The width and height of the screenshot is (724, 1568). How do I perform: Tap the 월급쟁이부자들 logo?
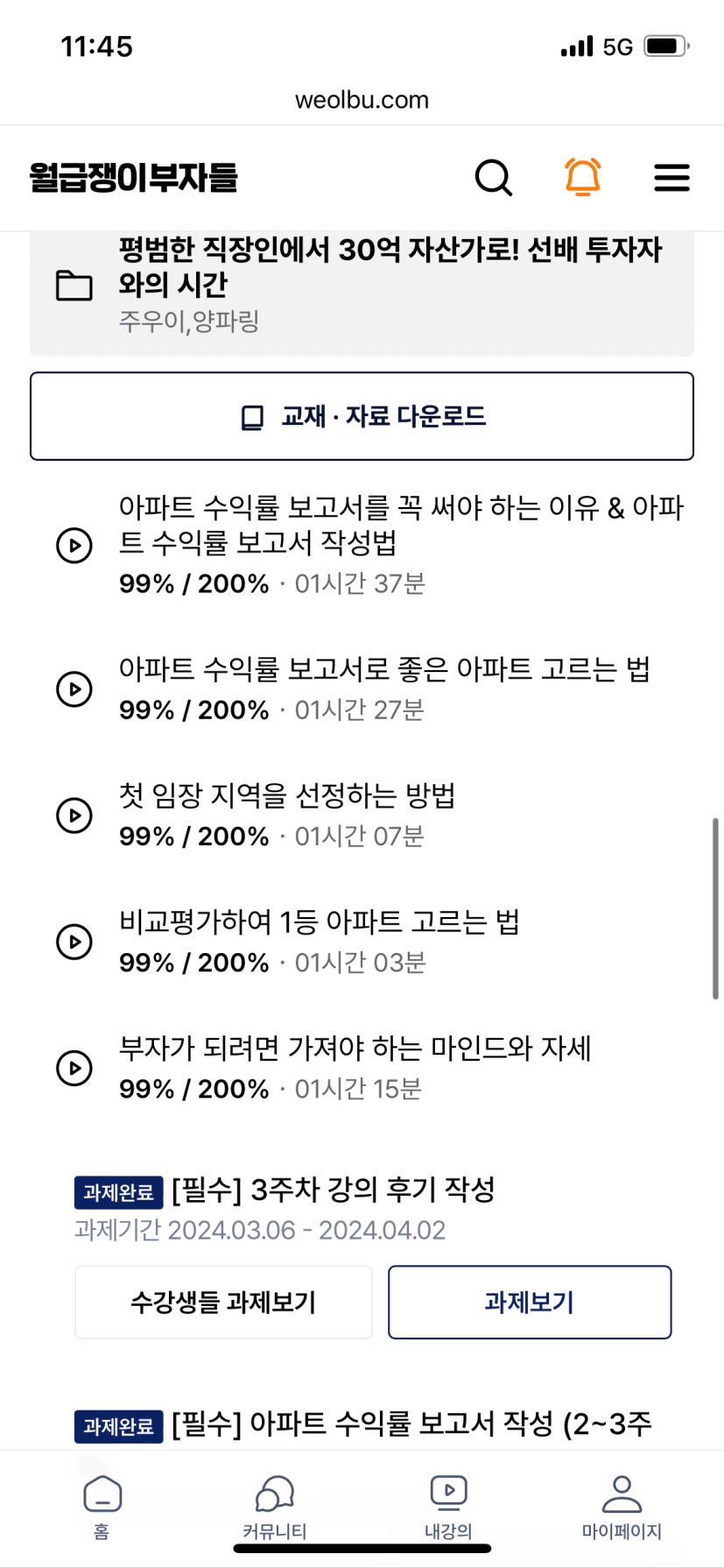click(133, 178)
